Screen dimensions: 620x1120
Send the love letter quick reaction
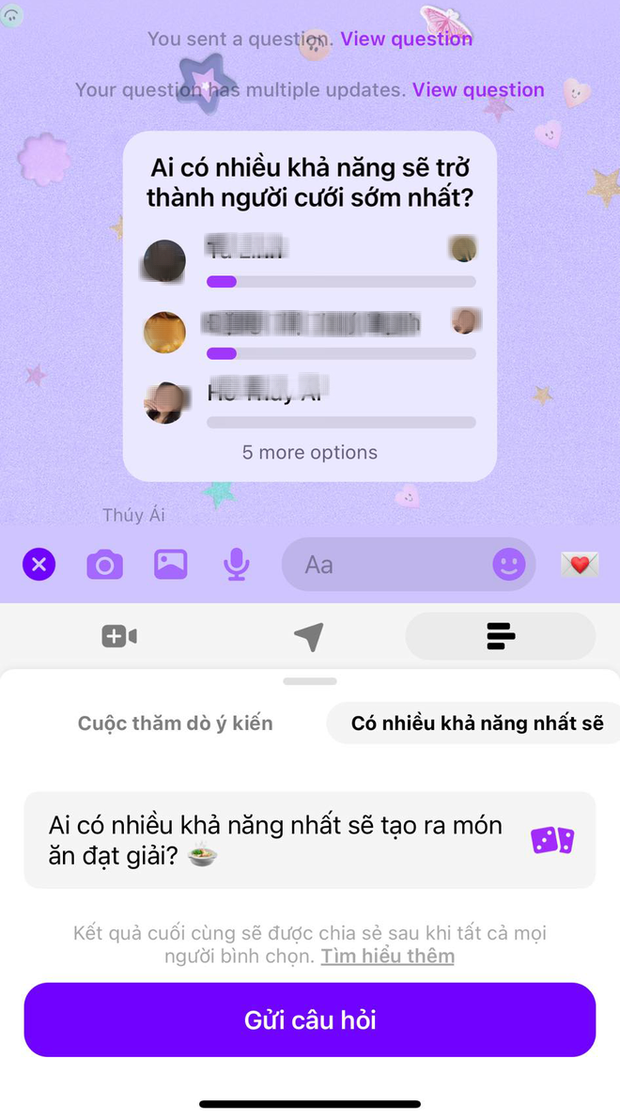point(579,565)
